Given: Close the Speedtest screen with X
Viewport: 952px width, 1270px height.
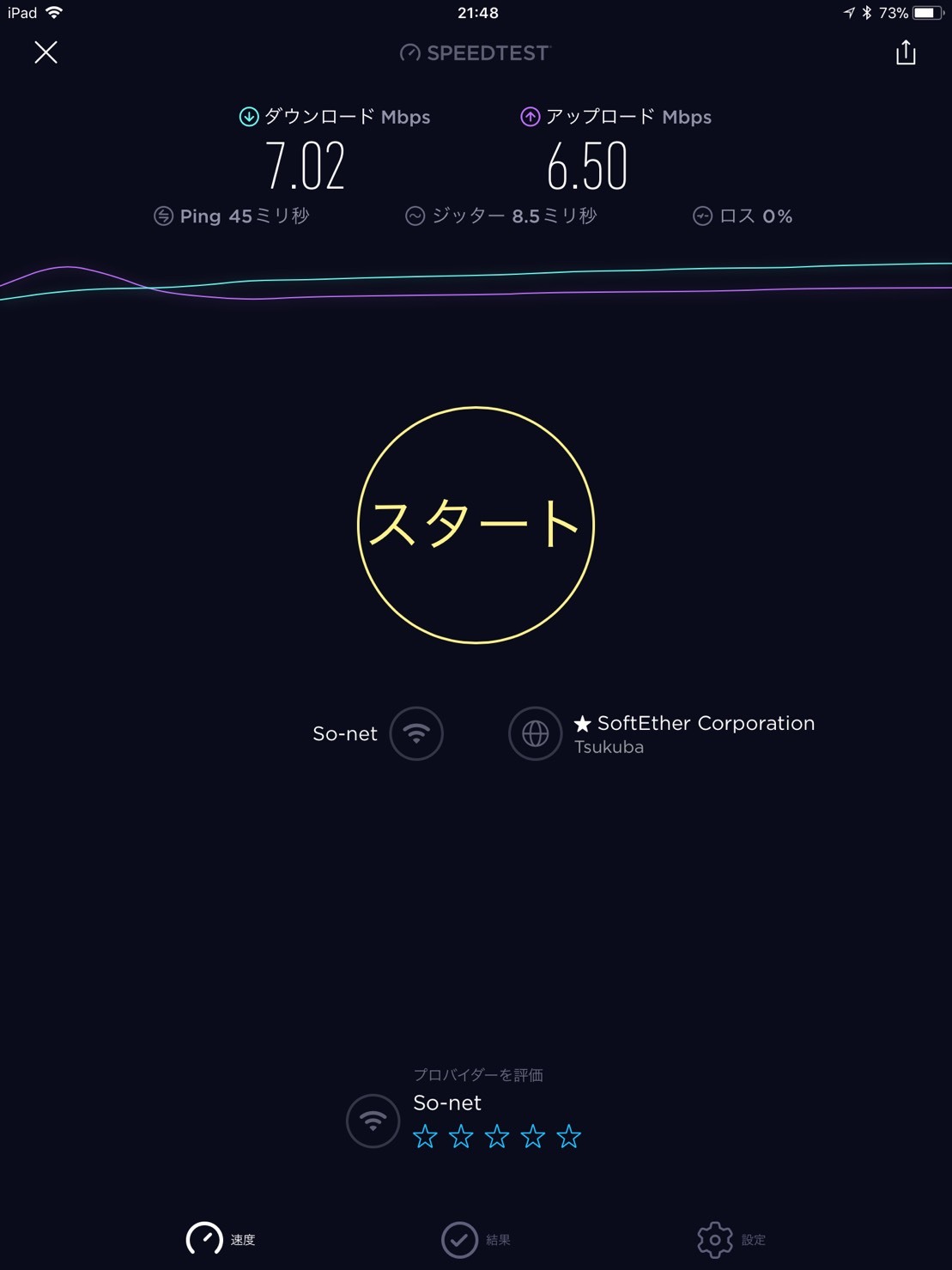Looking at the screenshot, I should point(46,52).
